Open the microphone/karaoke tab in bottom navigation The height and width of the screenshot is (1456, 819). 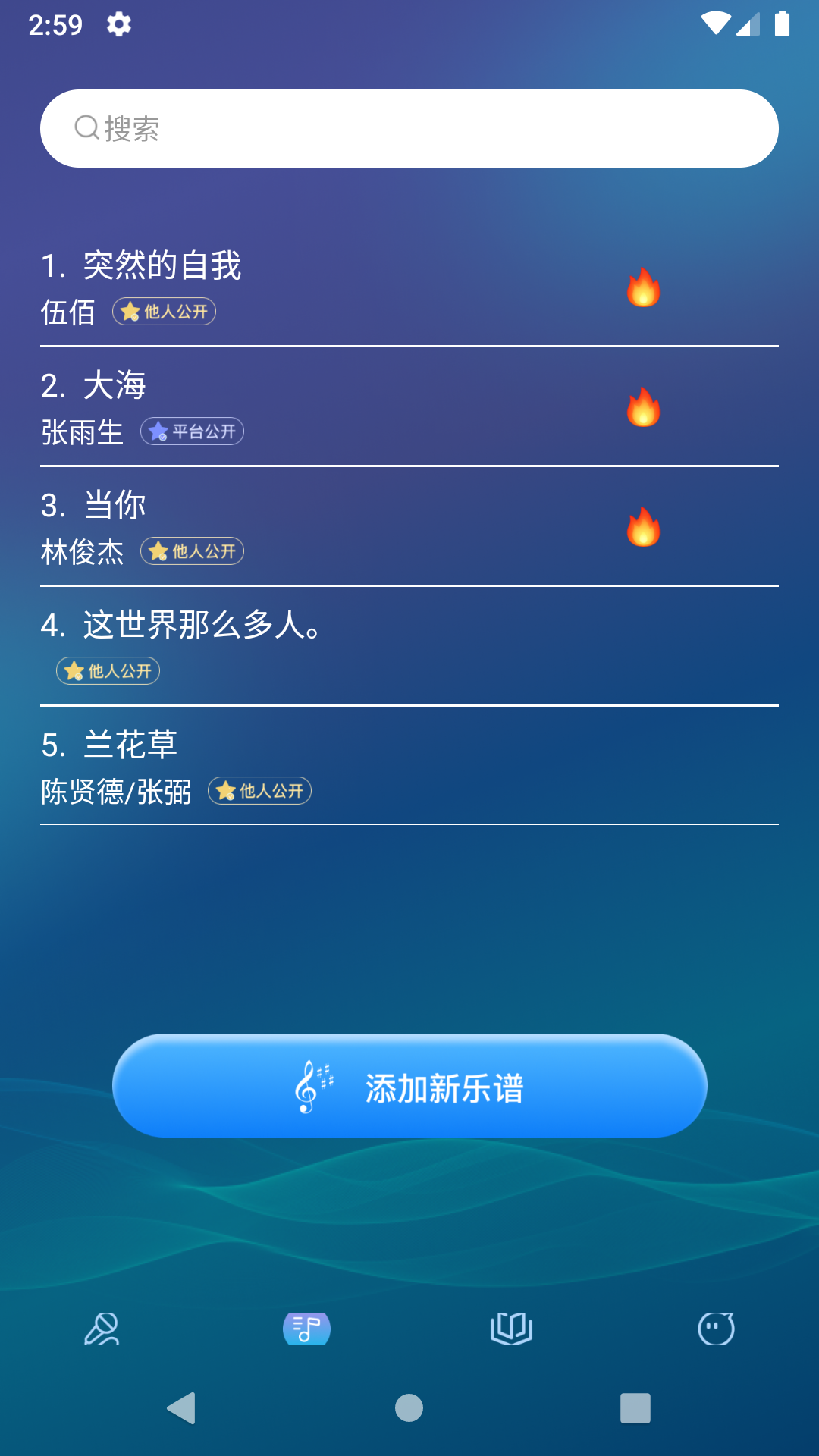[x=102, y=1328]
